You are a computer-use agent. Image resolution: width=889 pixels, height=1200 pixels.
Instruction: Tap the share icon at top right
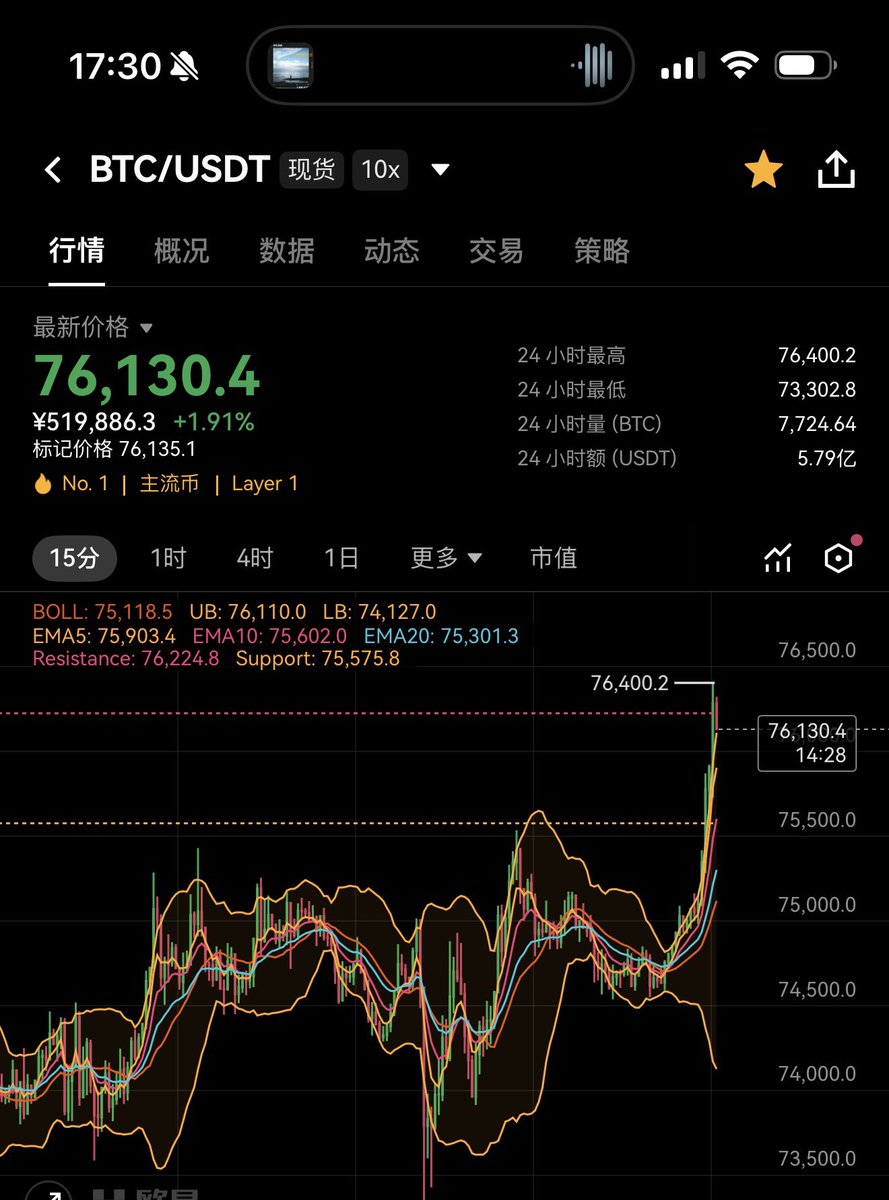coord(835,169)
